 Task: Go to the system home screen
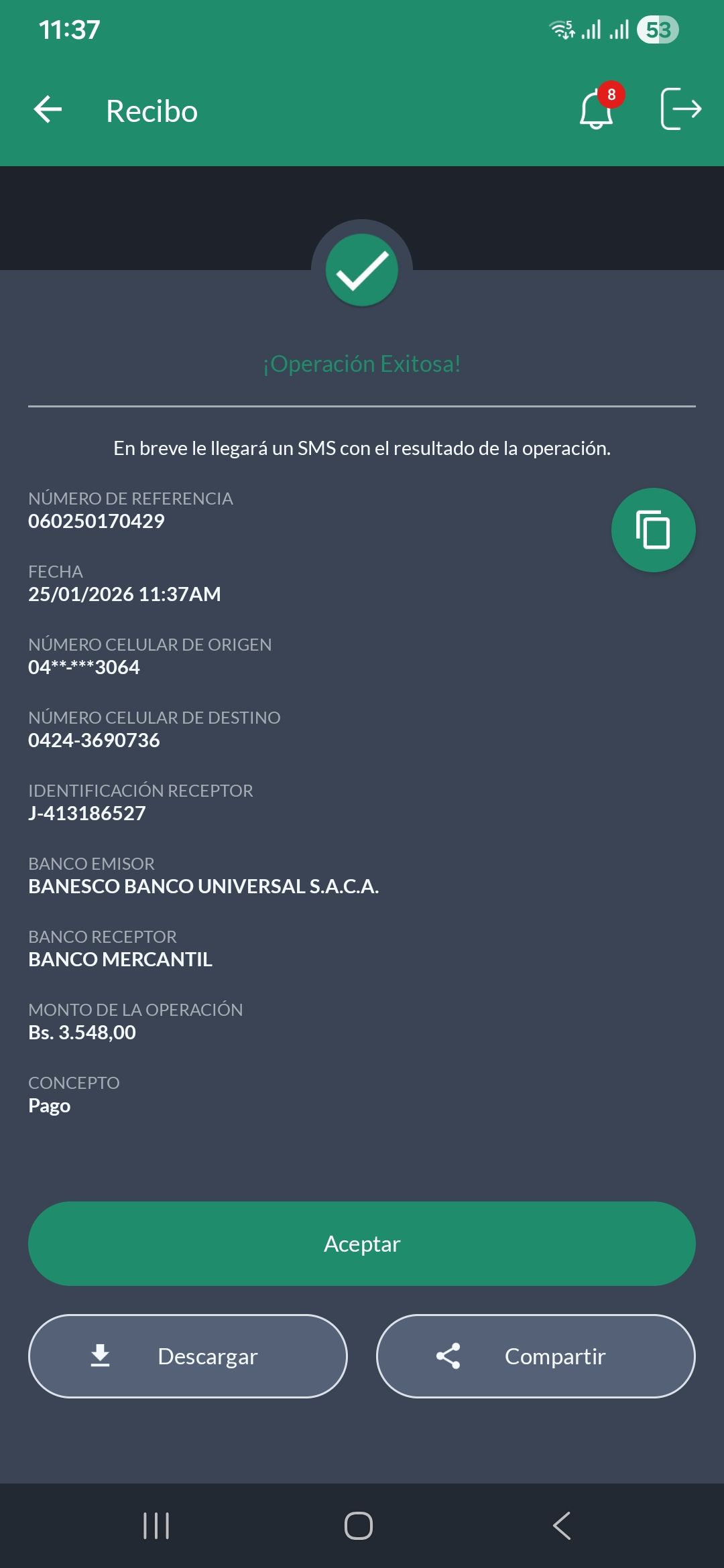[359, 1526]
